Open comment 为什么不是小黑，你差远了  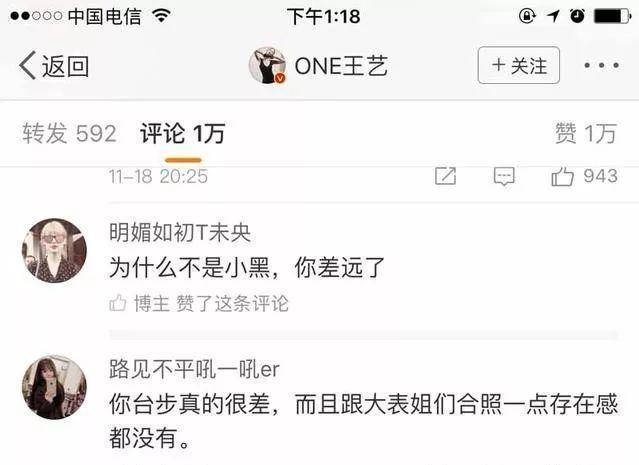[x=246, y=268]
